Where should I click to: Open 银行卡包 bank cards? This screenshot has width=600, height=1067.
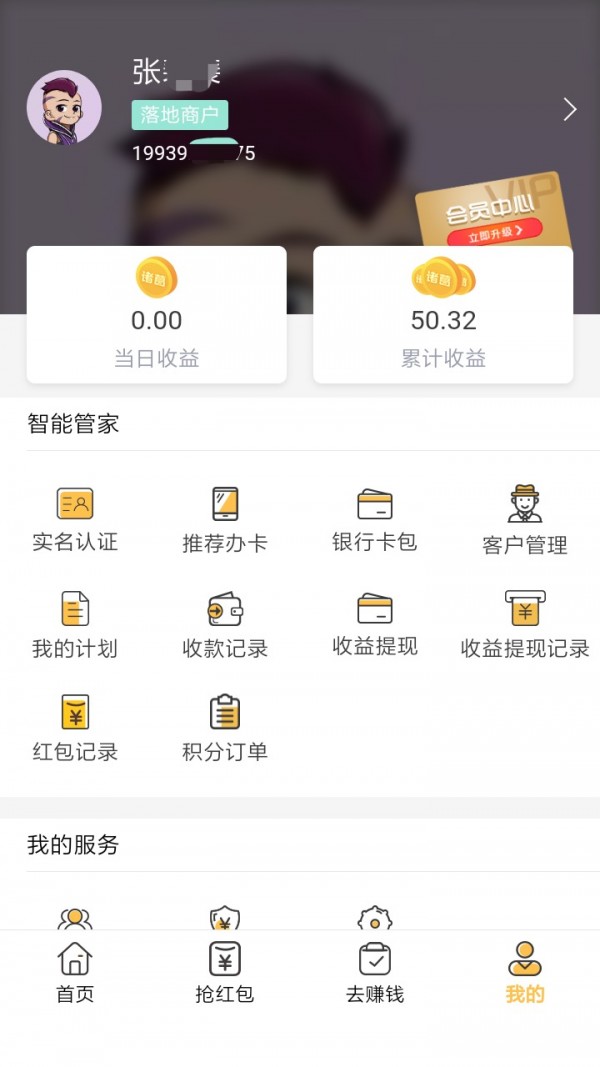(x=375, y=520)
